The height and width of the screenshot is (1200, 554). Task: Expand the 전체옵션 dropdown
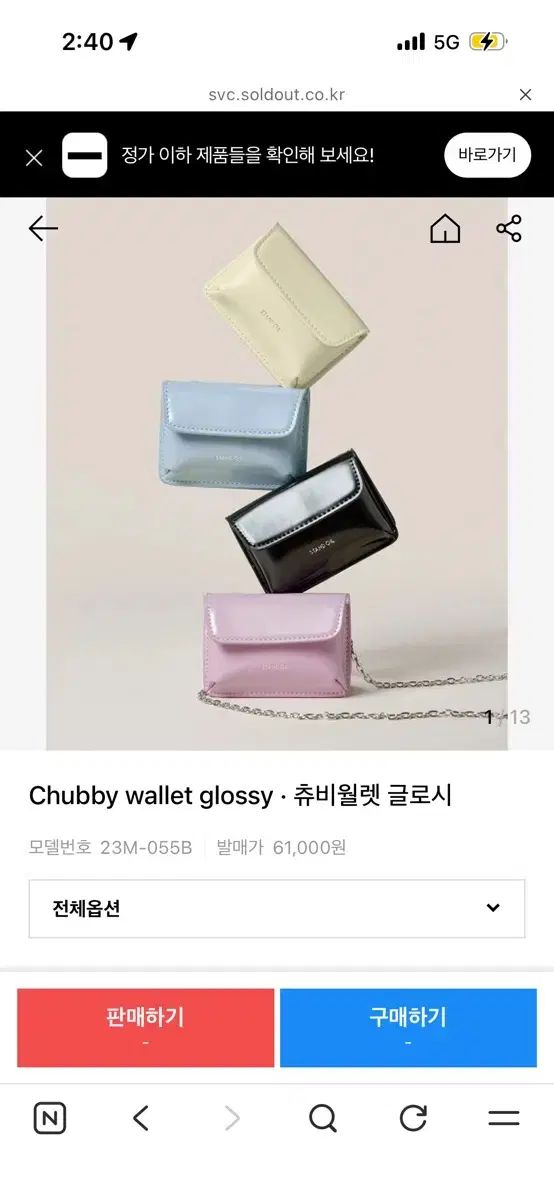coord(277,908)
